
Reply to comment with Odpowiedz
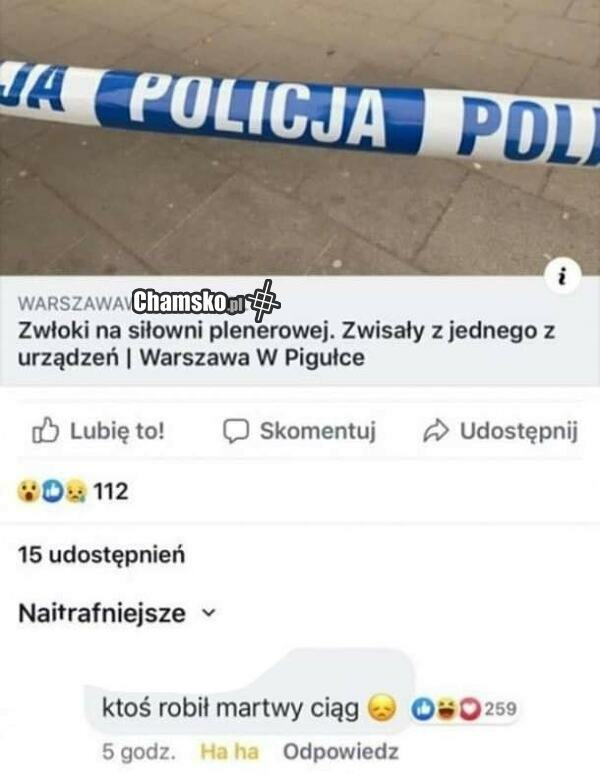pos(340,752)
